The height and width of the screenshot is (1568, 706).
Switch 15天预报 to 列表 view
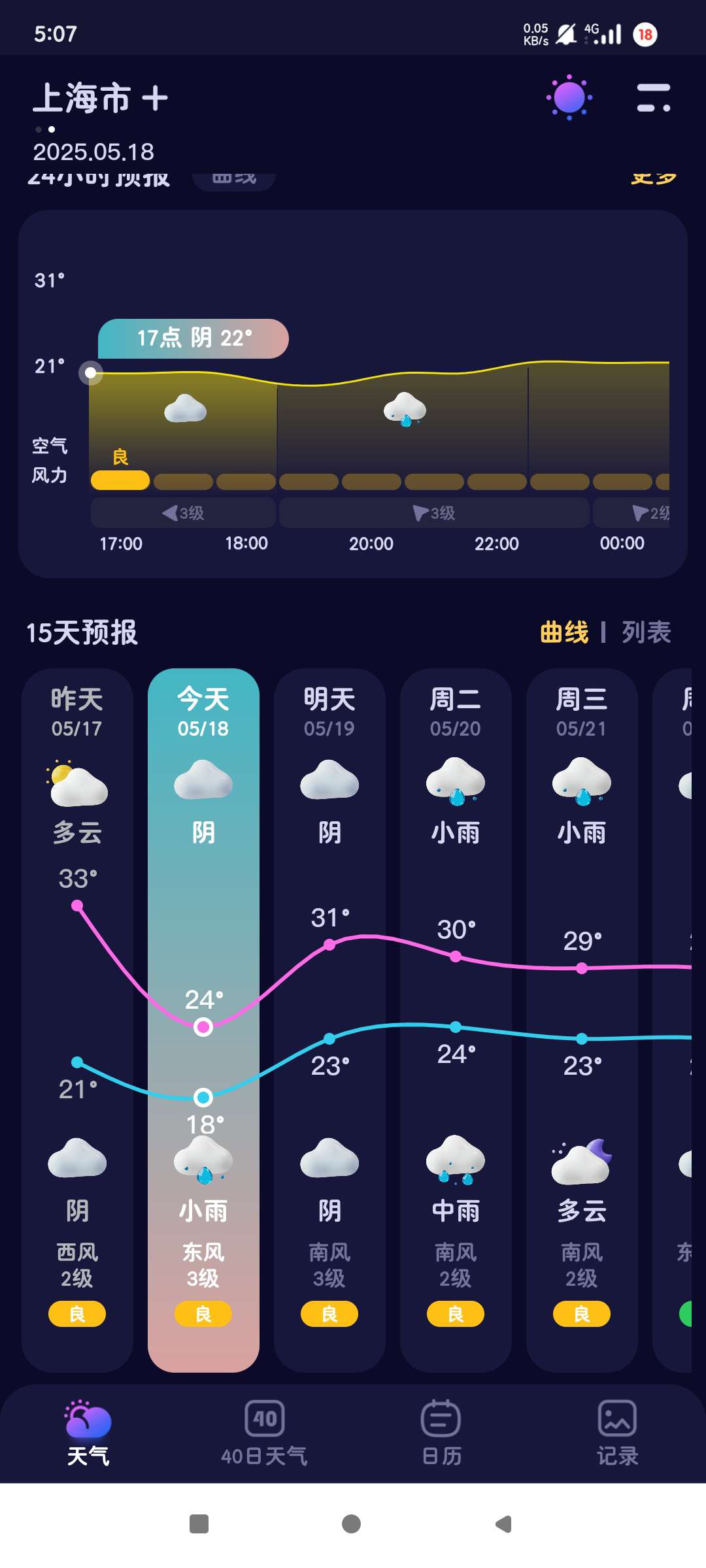[x=646, y=632]
